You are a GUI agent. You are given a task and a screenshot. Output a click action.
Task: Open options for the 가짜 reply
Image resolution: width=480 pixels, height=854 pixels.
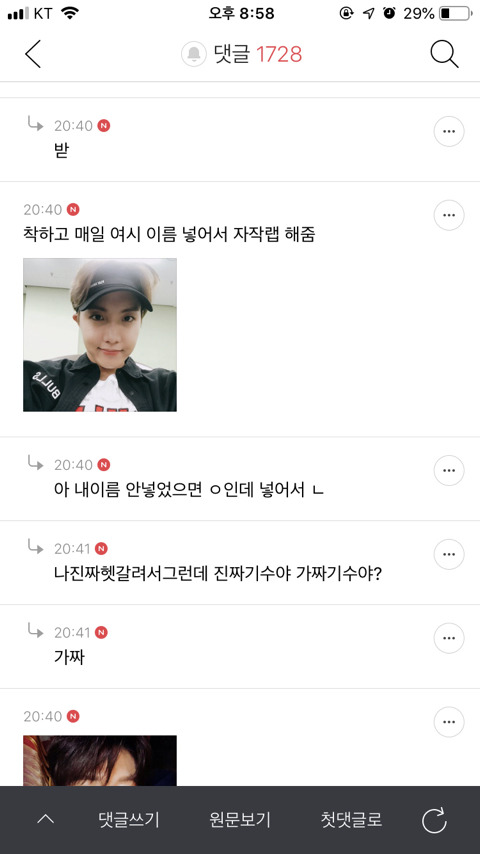point(449,638)
